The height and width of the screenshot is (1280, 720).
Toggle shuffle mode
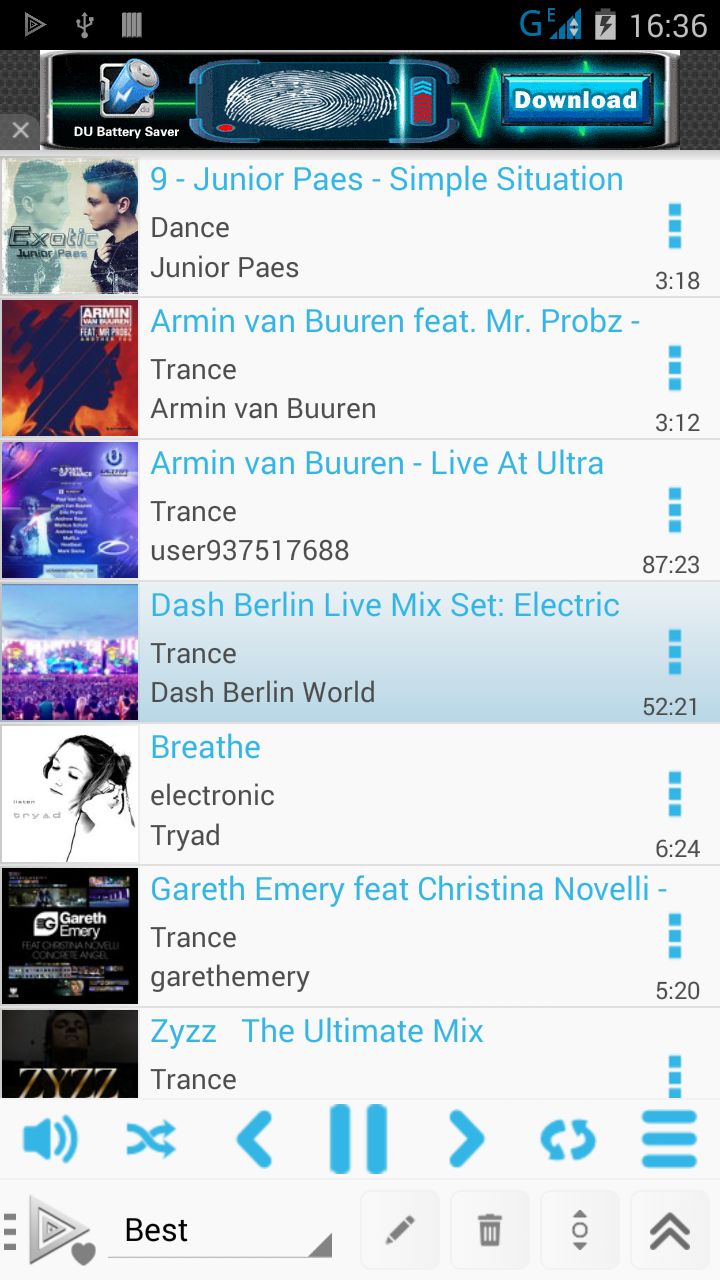pyautogui.click(x=151, y=1138)
